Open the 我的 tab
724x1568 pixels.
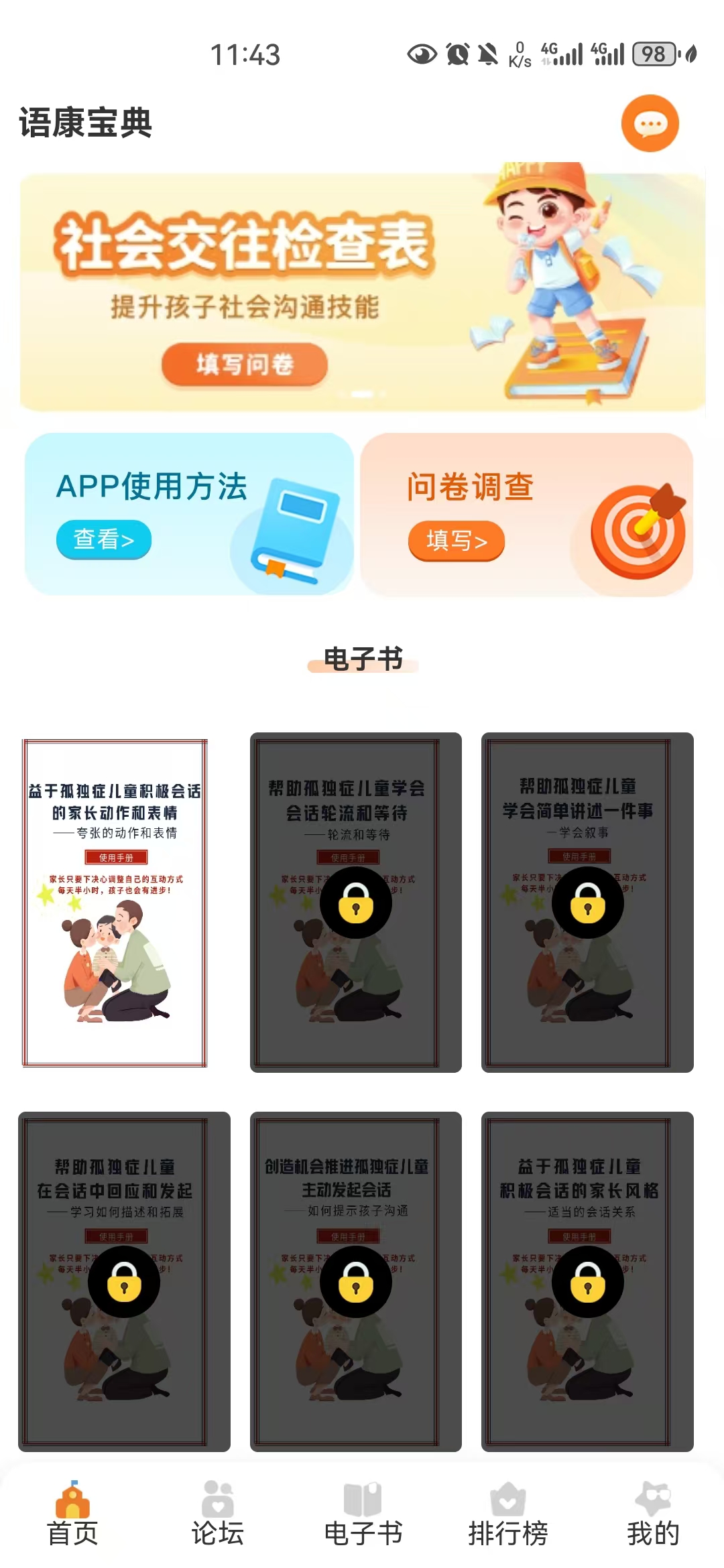coord(652,1515)
